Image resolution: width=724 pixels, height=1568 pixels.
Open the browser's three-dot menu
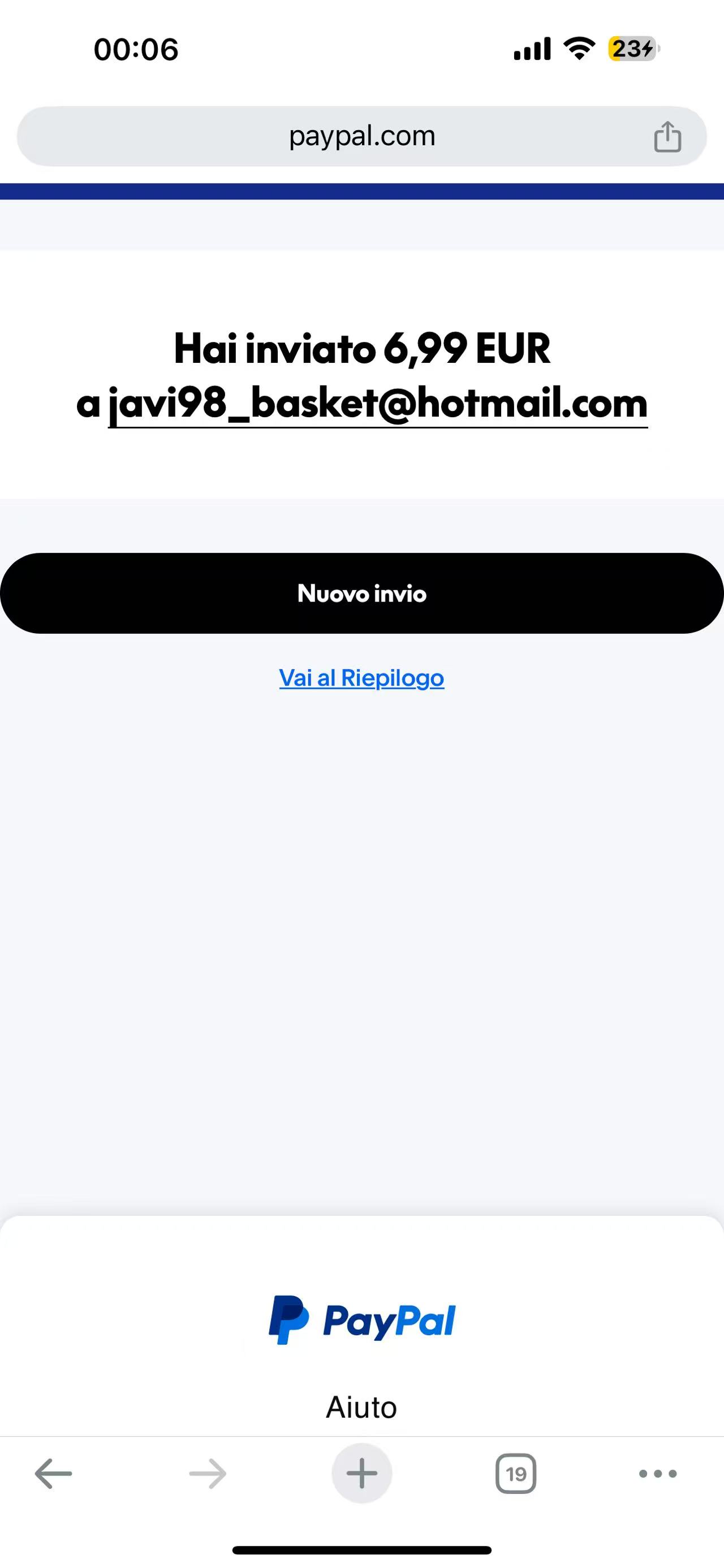click(x=658, y=1474)
